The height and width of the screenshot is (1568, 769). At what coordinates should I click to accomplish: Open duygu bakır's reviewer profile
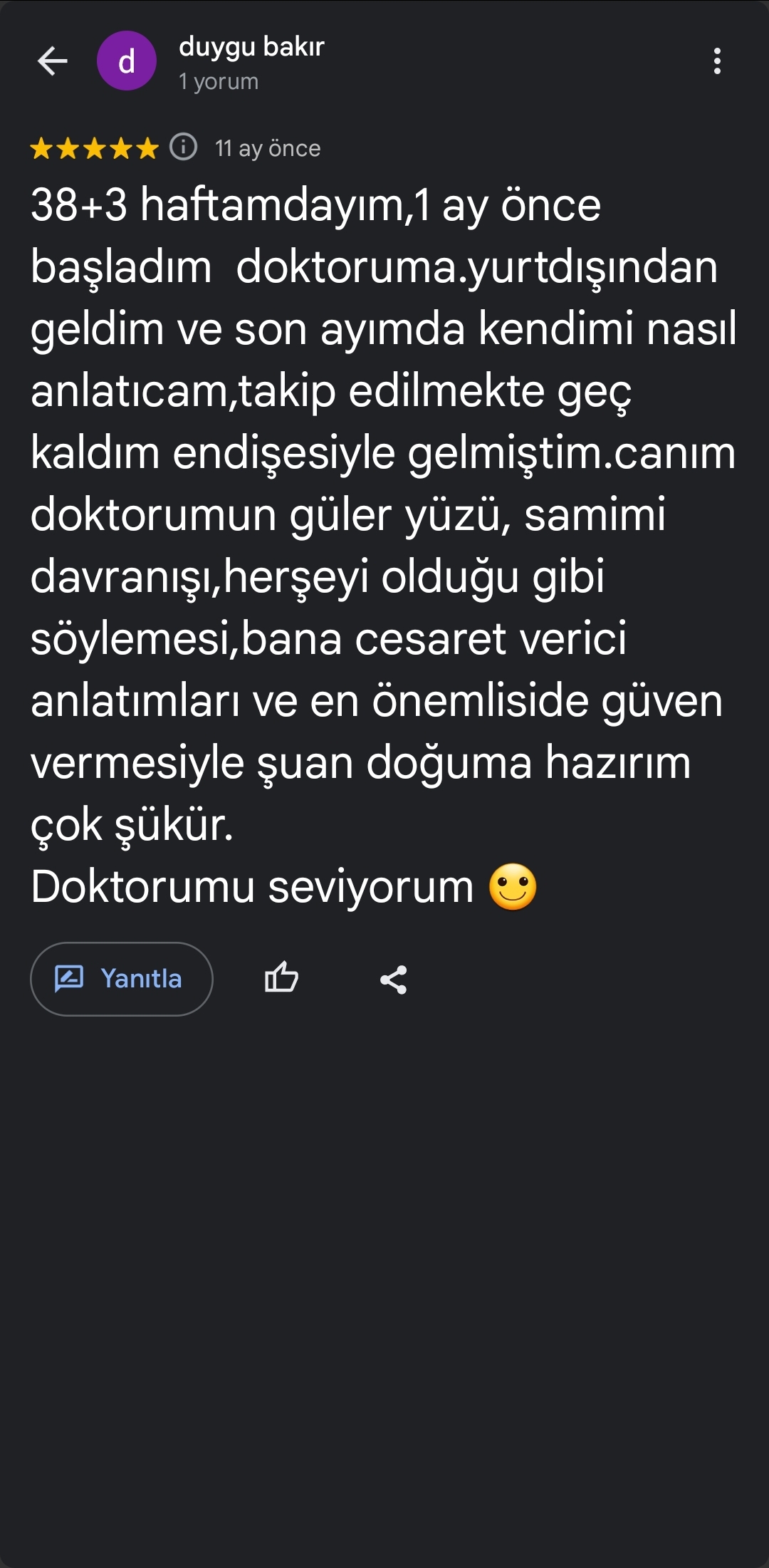pos(251,47)
